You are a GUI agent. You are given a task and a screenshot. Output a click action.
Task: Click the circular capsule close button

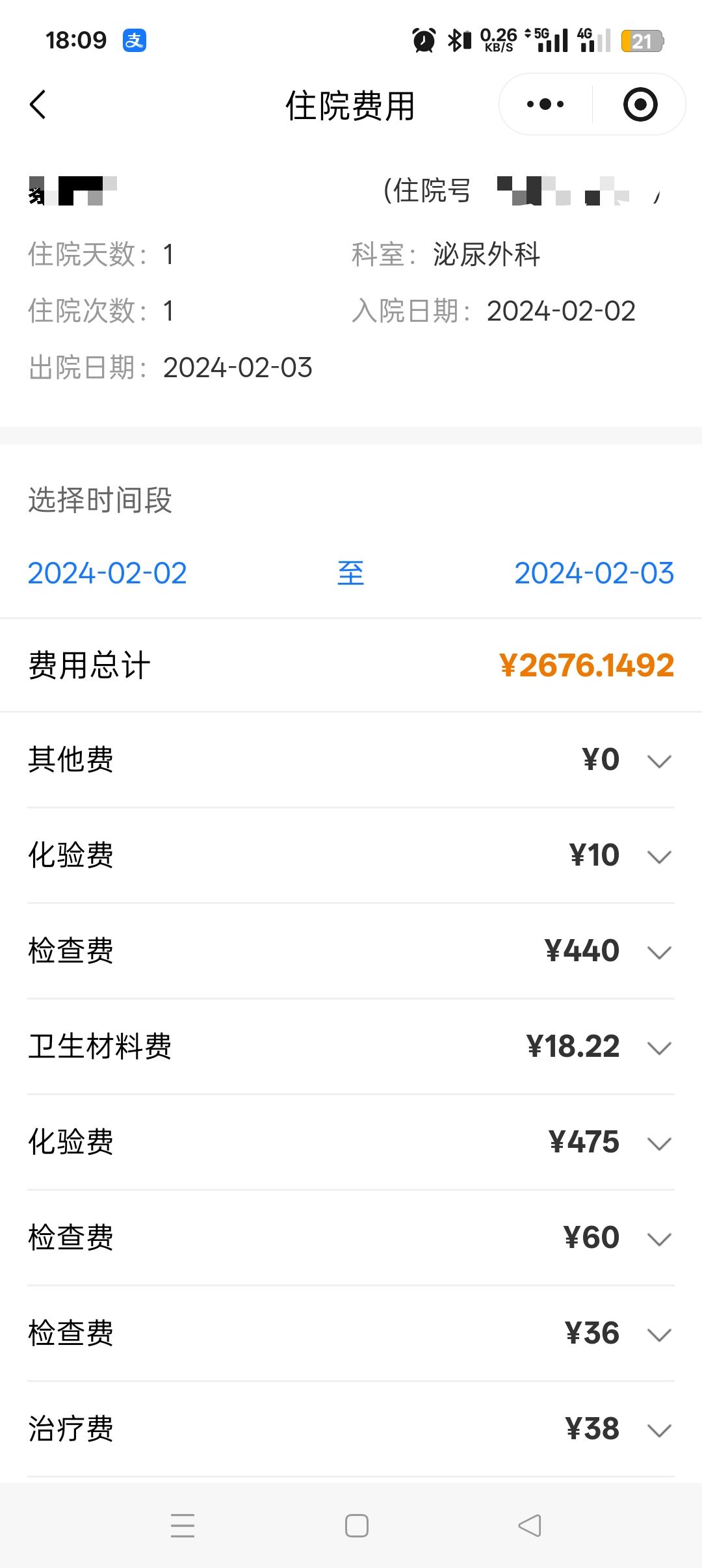640,104
